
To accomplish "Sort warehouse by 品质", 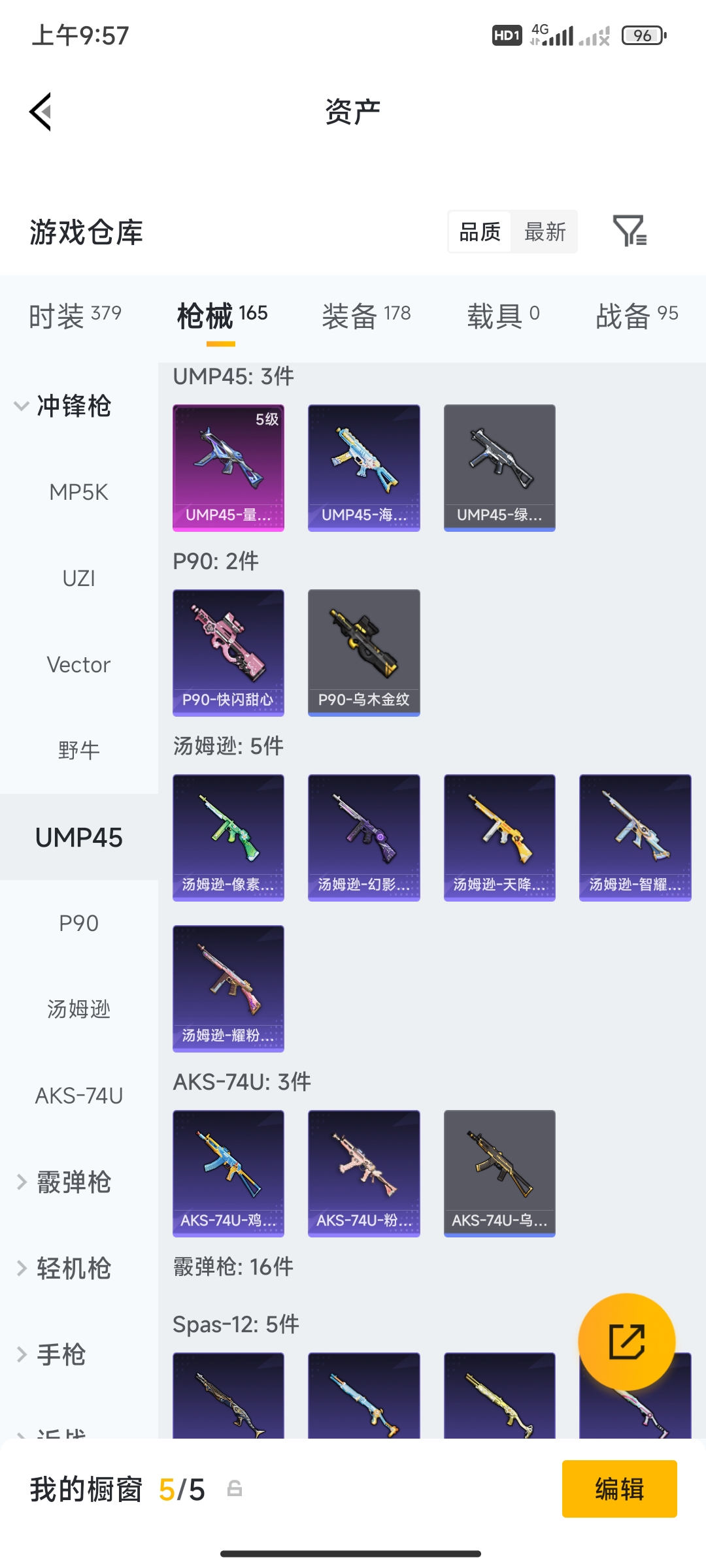I will (x=480, y=232).
